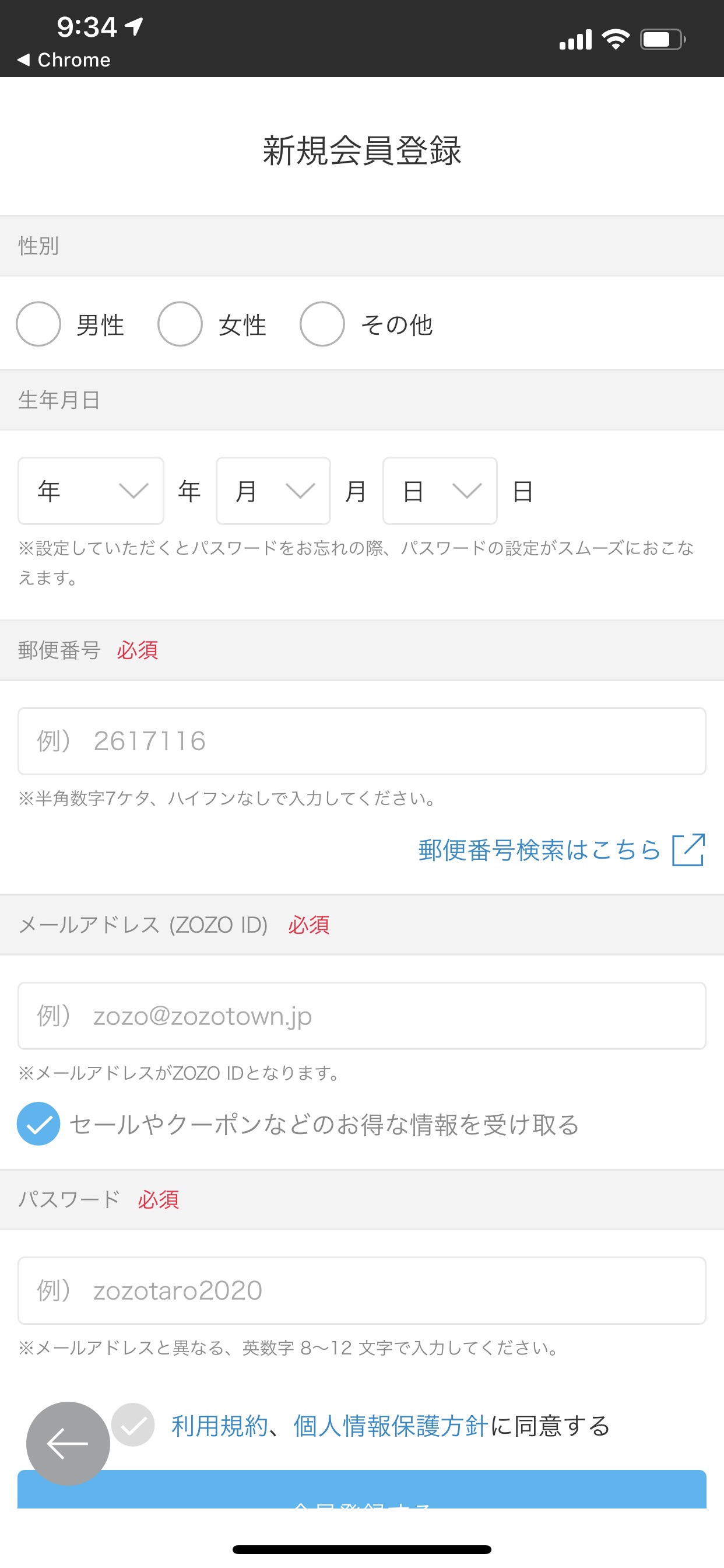Image resolution: width=724 pixels, height=1568 pixels.
Task: Tap the floating back arrow button
Action: (x=68, y=1443)
